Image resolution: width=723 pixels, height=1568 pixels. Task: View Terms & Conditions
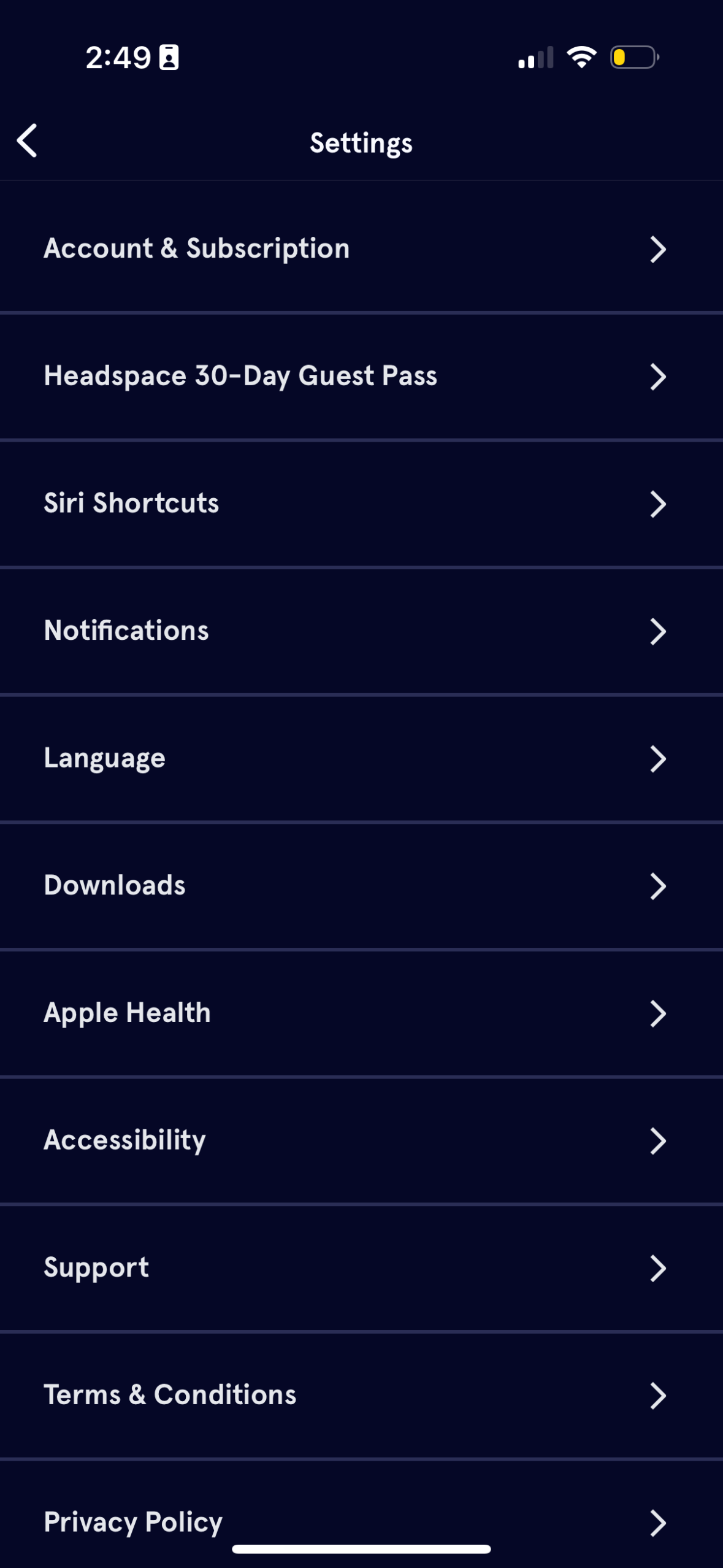[169, 1394]
